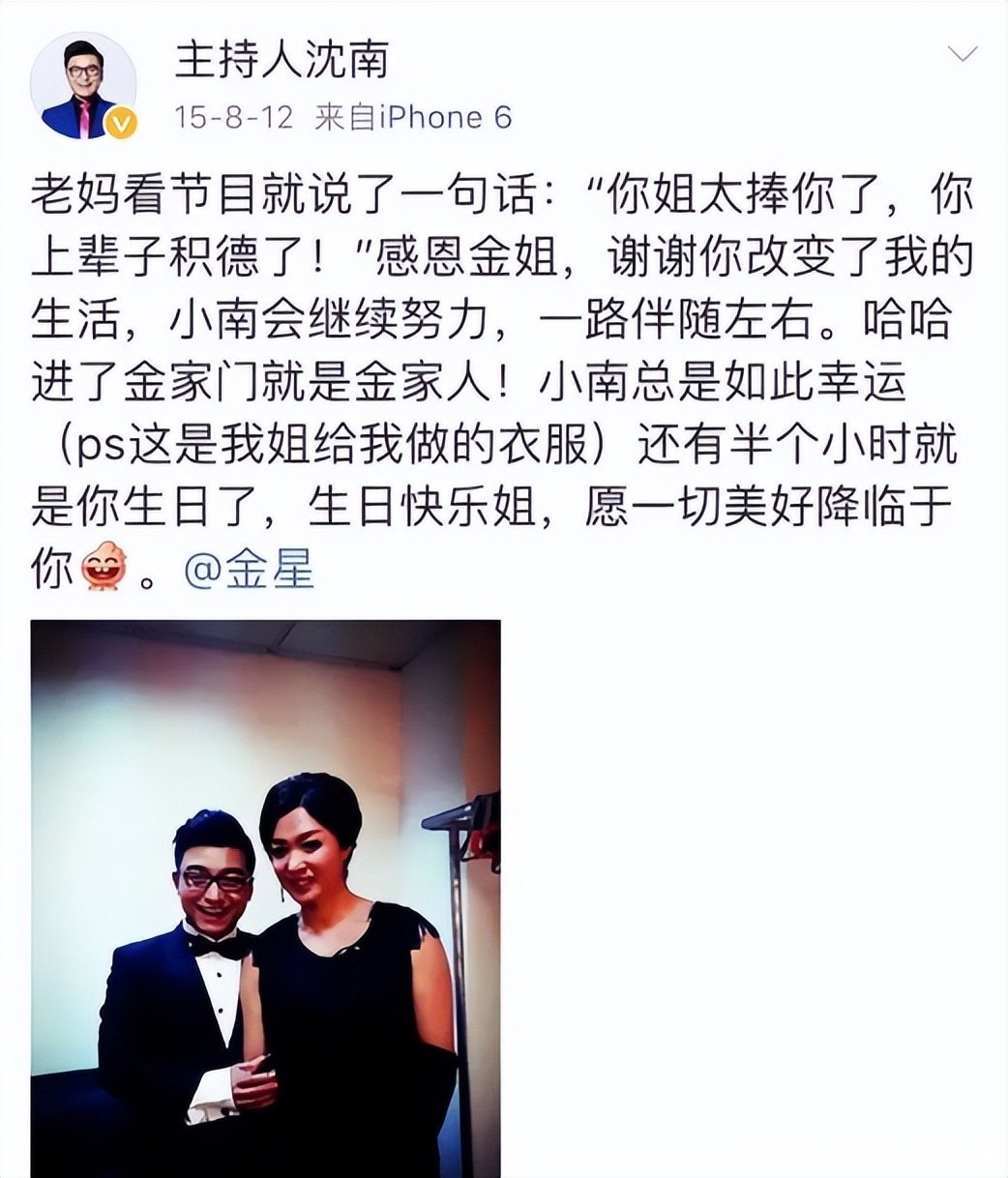Expand the post options chevron

[962, 54]
